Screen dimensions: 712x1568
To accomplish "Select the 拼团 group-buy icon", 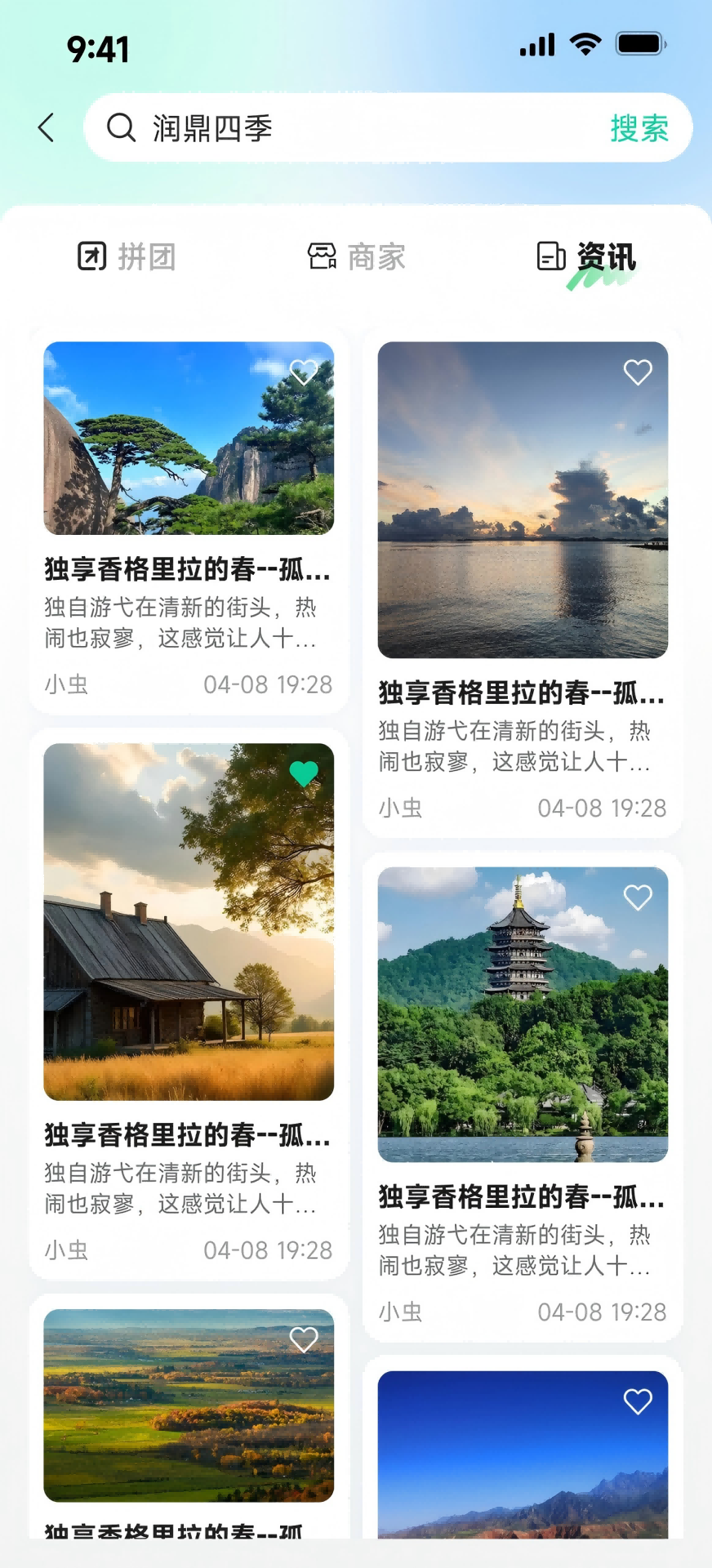I will (92, 256).
